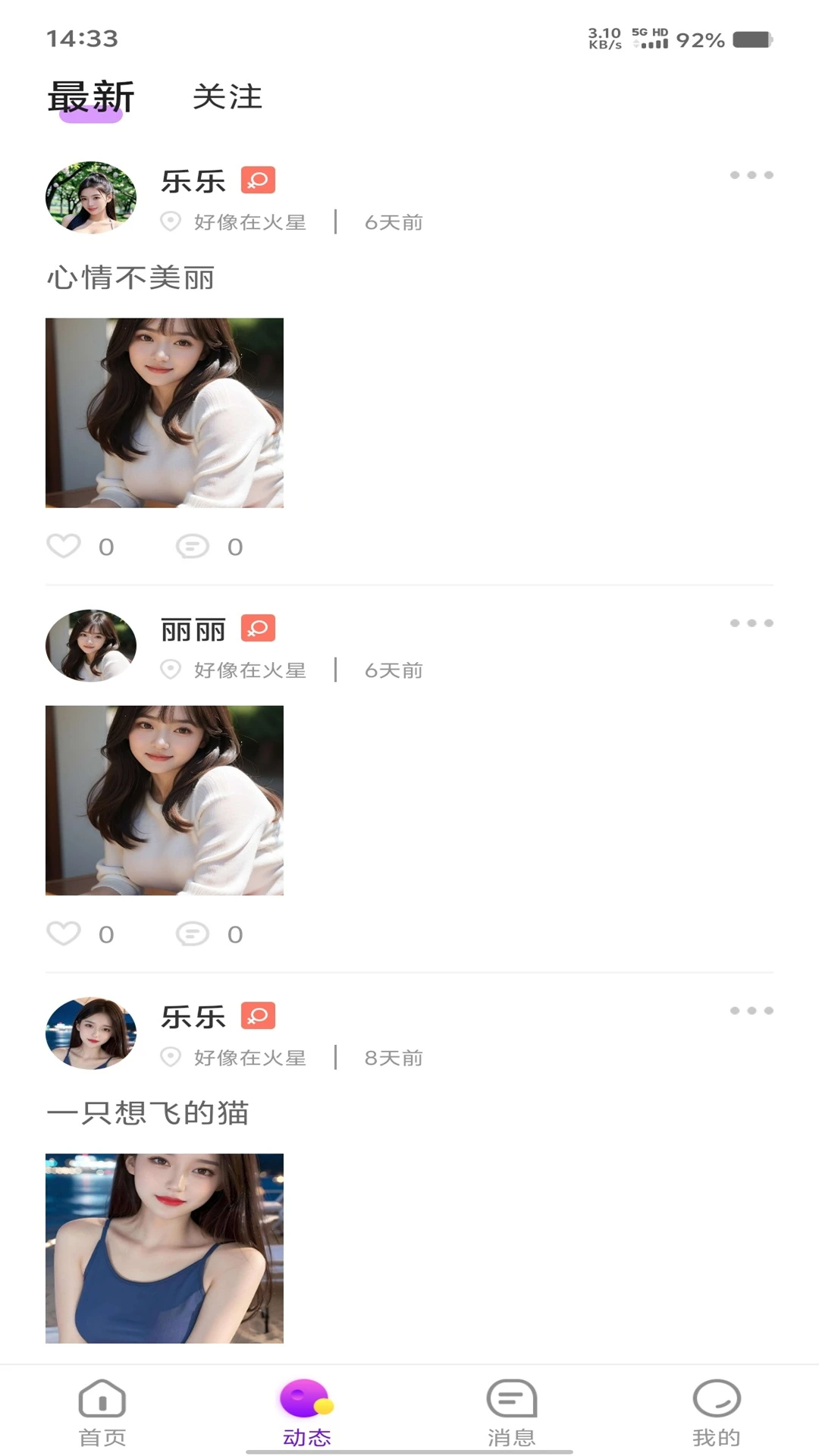The height and width of the screenshot is (1456, 819).
Task: Tap the female badge beside 丽丽's name
Action: (258, 628)
